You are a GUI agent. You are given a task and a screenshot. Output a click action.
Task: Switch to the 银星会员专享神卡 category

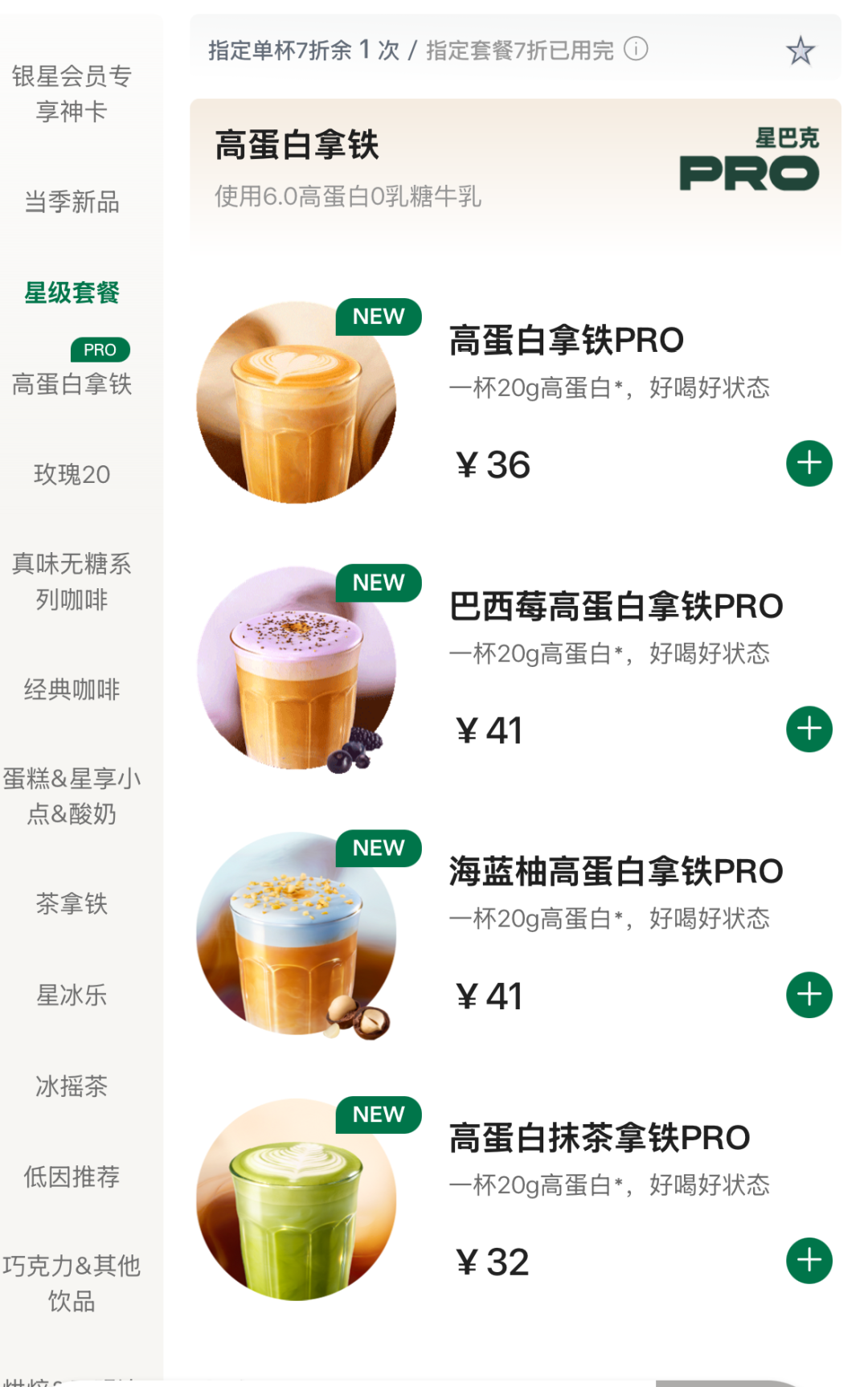(x=72, y=94)
